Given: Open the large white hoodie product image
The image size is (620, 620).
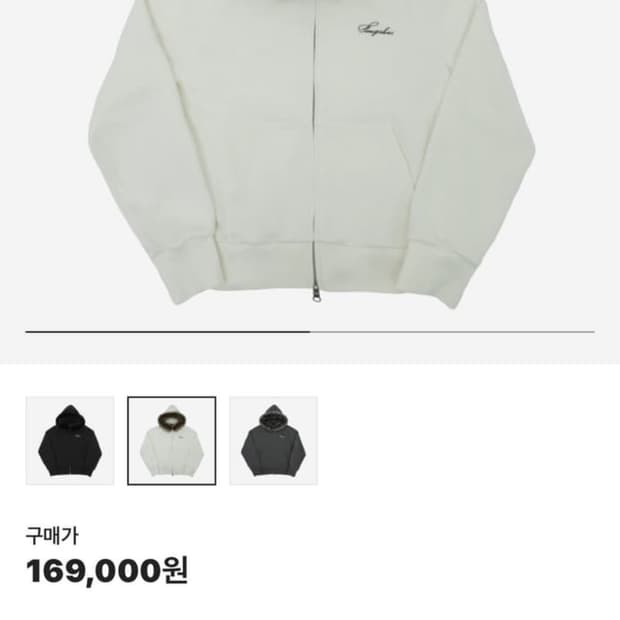Looking at the screenshot, I should [x=310, y=158].
